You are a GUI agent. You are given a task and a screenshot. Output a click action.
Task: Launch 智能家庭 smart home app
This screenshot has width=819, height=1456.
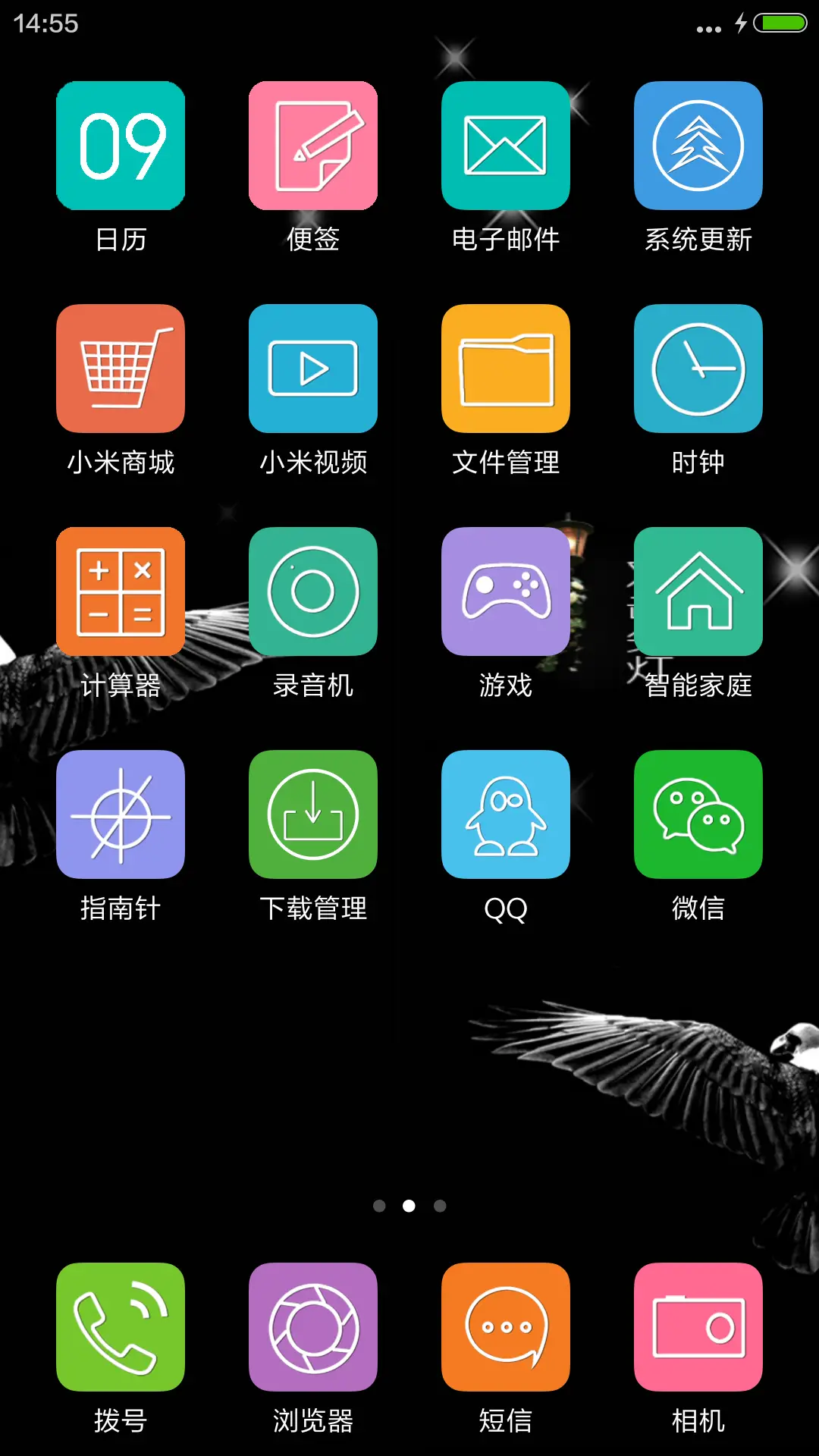pyautogui.click(x=698, y=591)
